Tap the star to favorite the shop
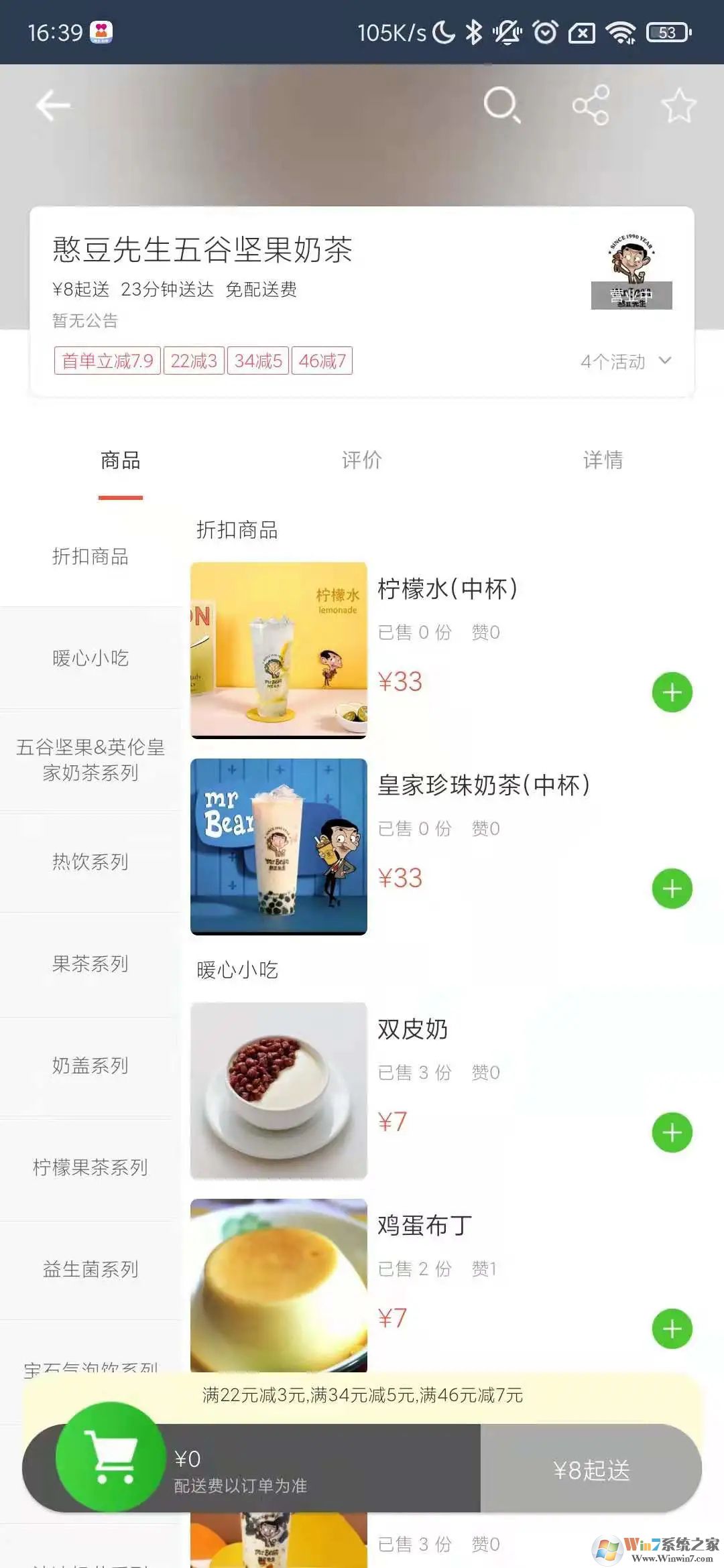Screen dimensions: 724x1568 coord(678,105)
